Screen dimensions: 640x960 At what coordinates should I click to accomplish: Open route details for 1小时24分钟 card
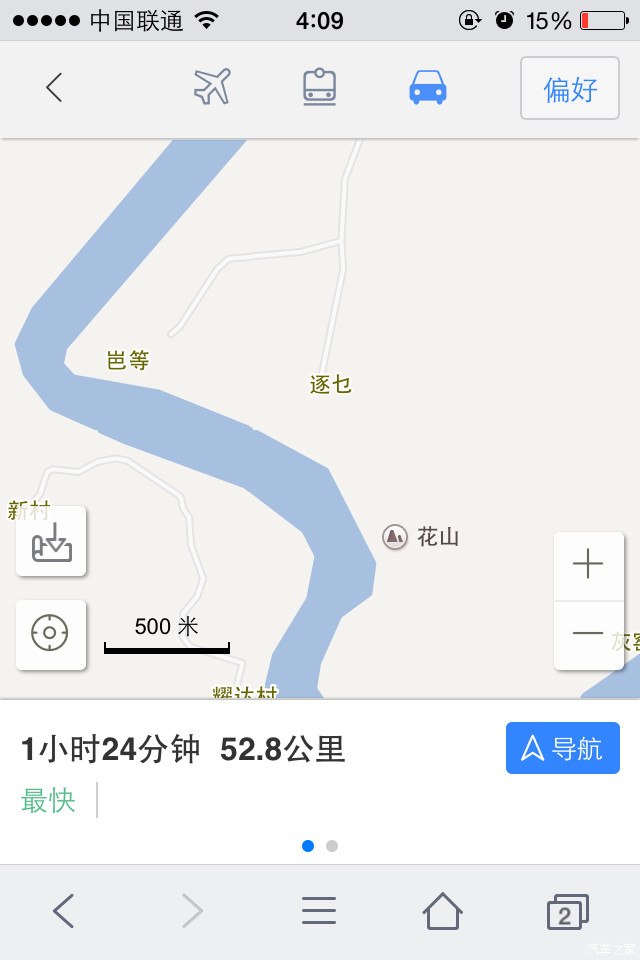[x=184, y=749]
